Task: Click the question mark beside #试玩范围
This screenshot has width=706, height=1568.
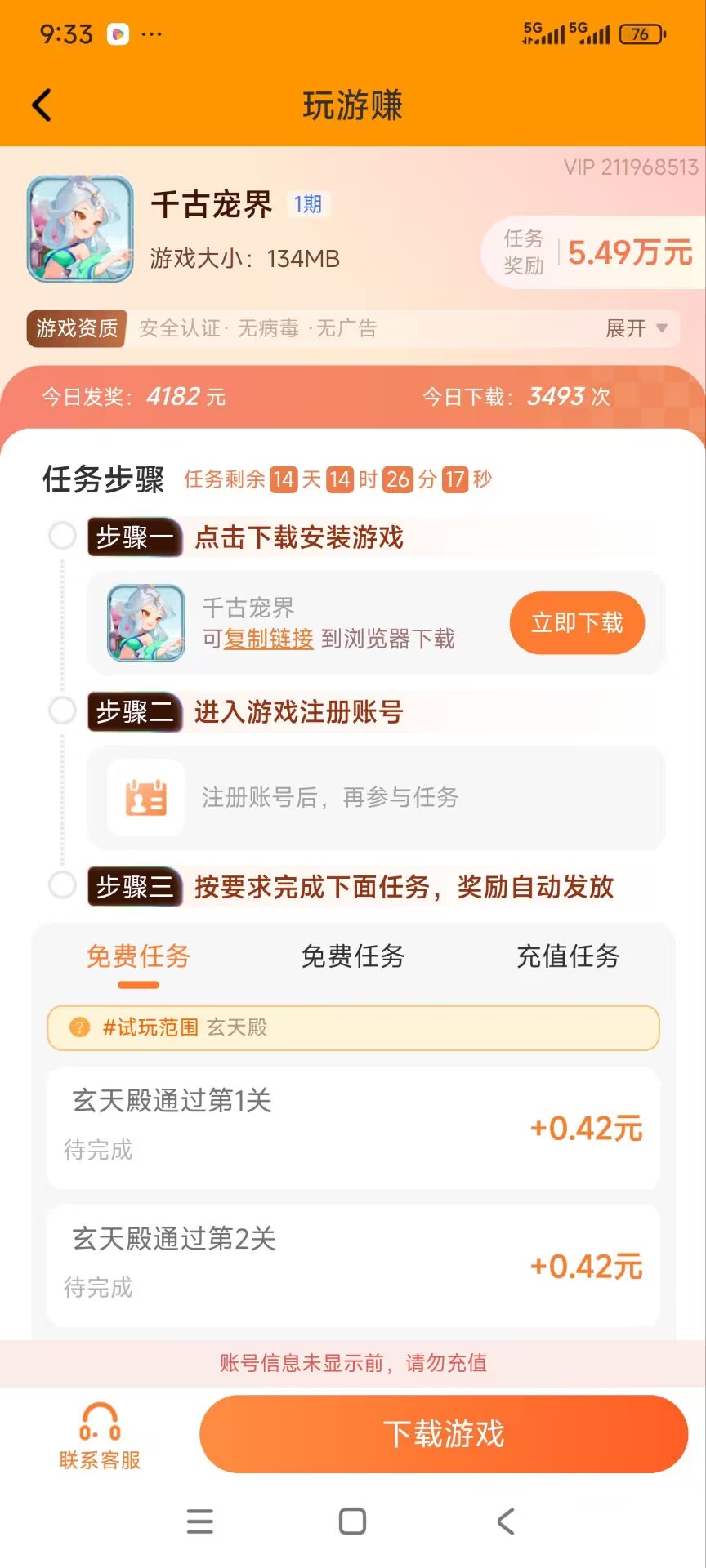Action: point(79,1028)
